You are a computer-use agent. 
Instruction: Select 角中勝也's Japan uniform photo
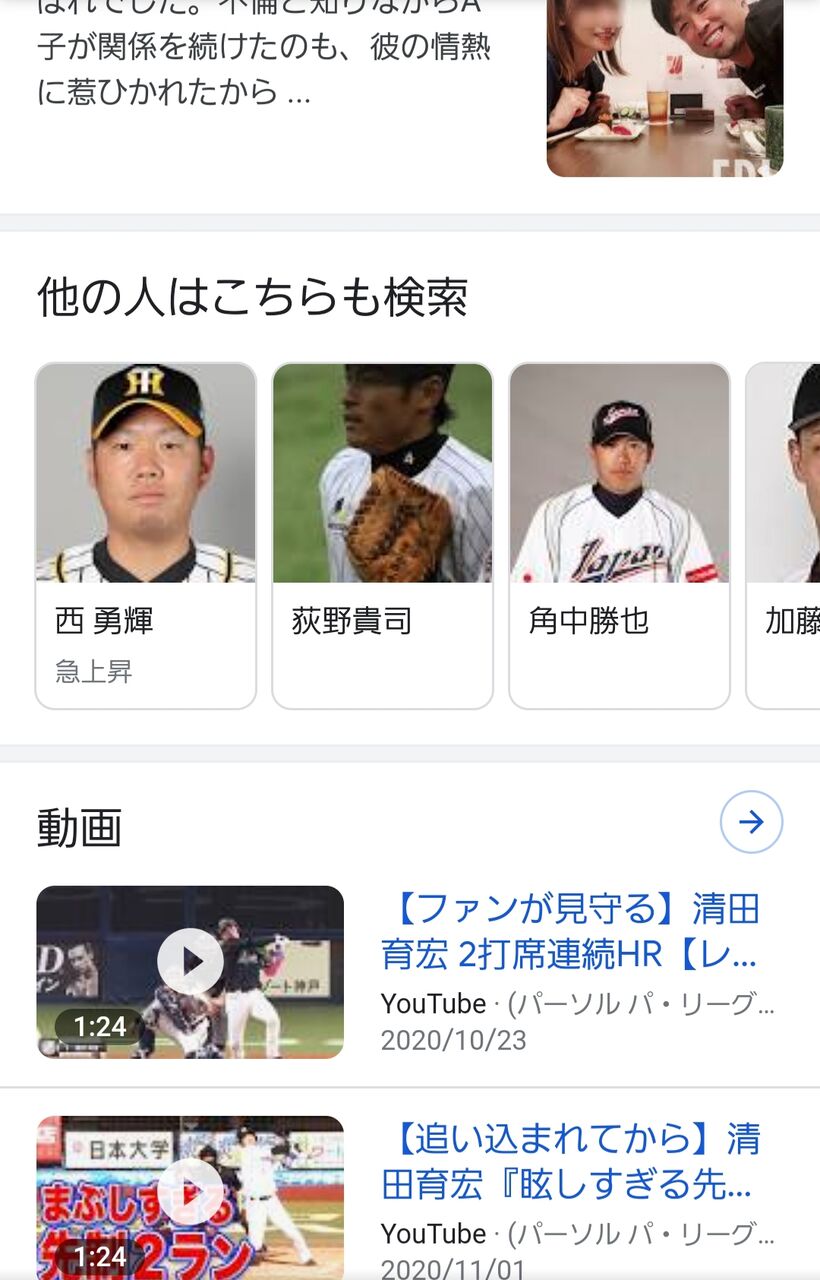[x=618, y=470]
